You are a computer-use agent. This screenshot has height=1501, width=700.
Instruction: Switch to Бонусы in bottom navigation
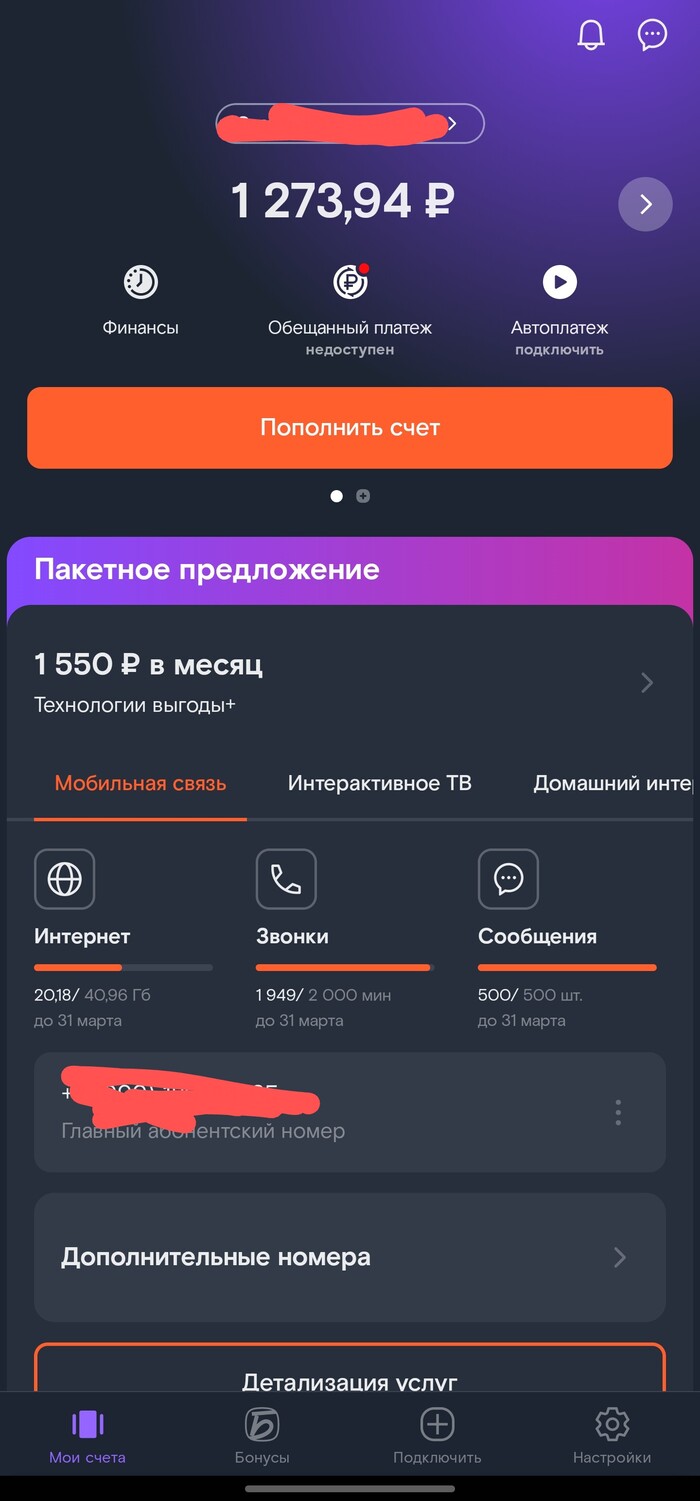[x=262, y=1436]
